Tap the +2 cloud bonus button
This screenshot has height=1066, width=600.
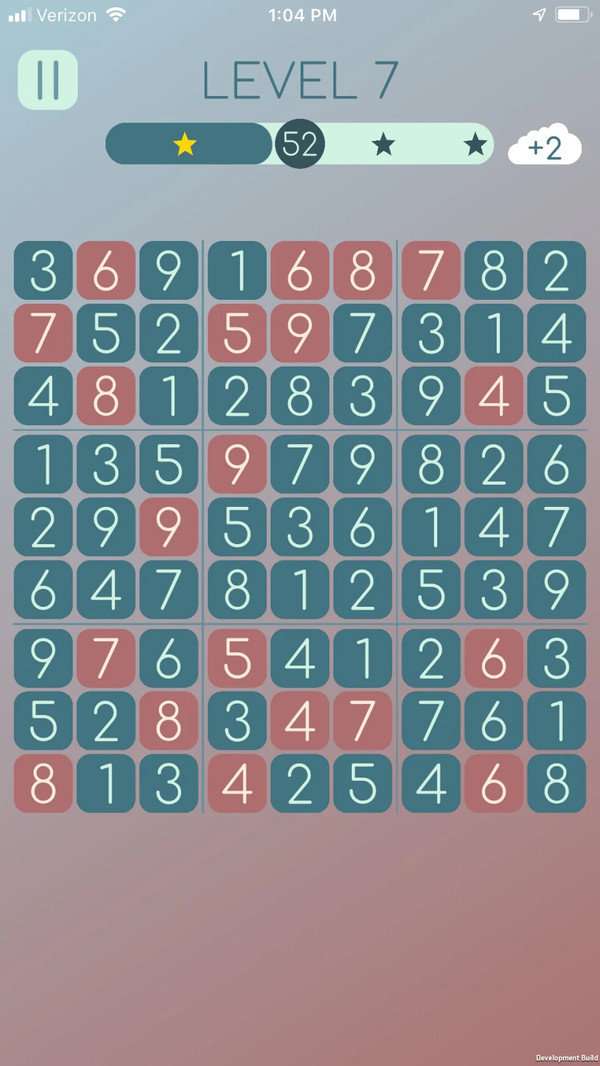pos(544,146)
